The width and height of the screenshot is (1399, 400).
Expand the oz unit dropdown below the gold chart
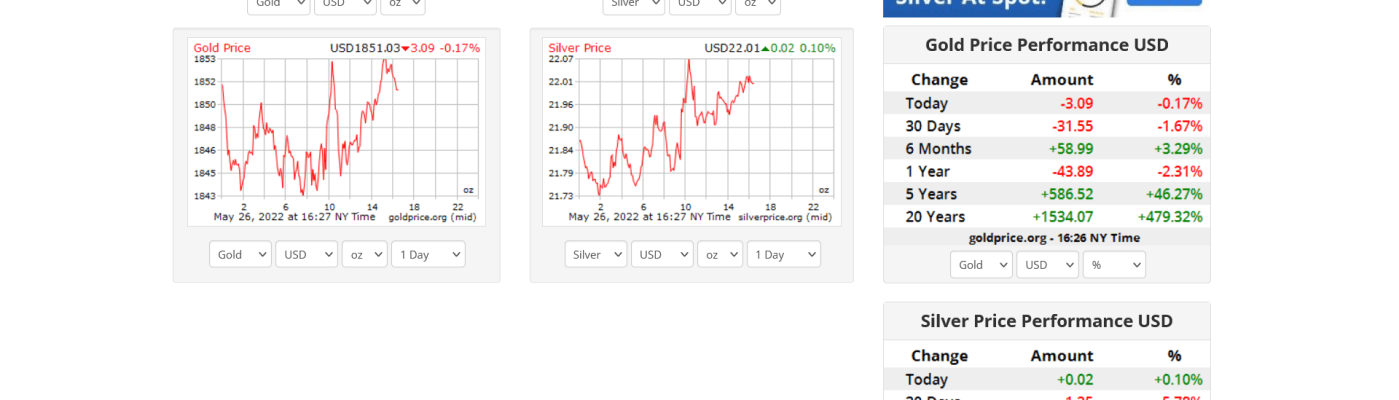[364, 254]
